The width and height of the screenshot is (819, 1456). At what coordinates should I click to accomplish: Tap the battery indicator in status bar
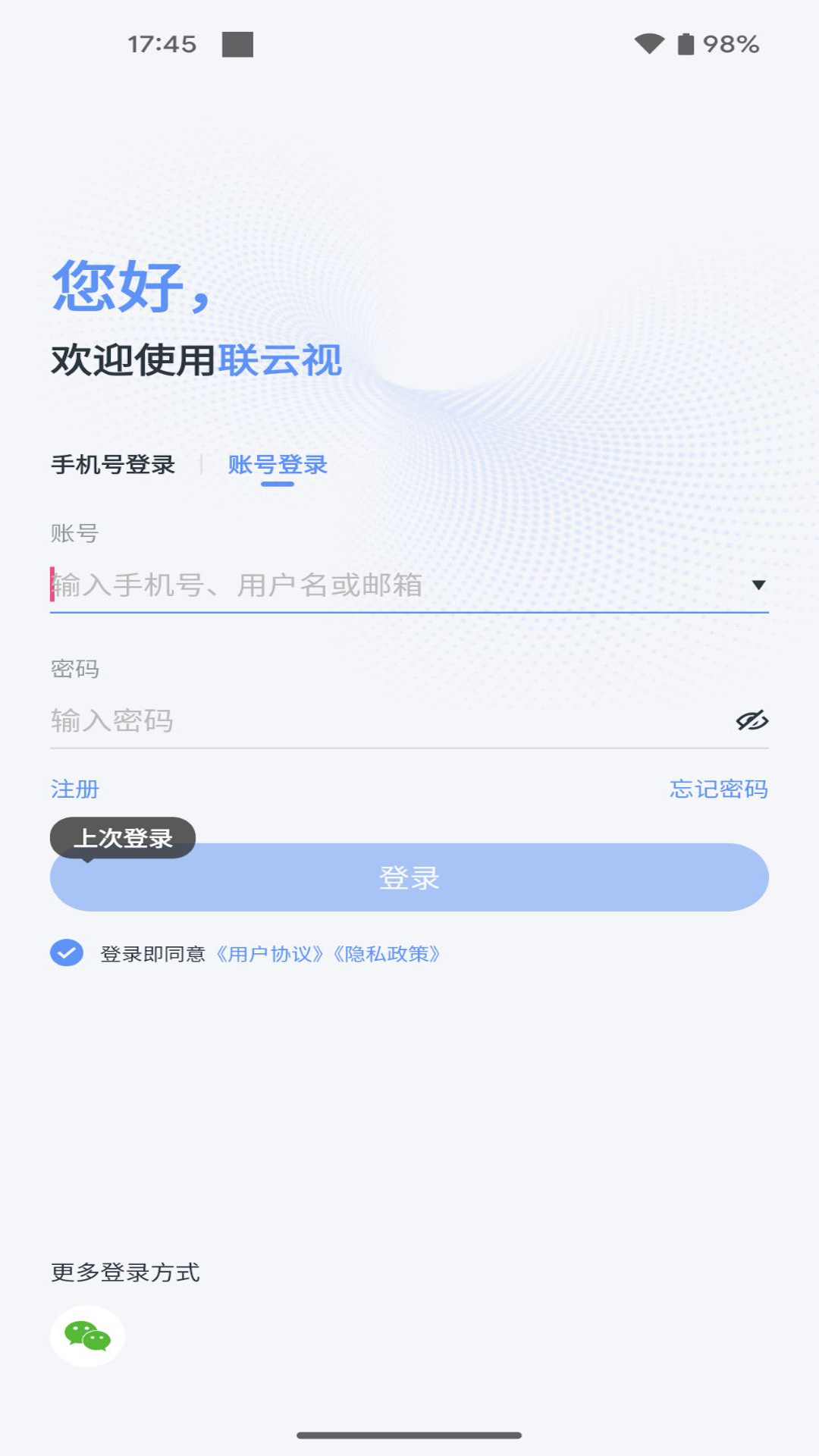click(685, 45)
